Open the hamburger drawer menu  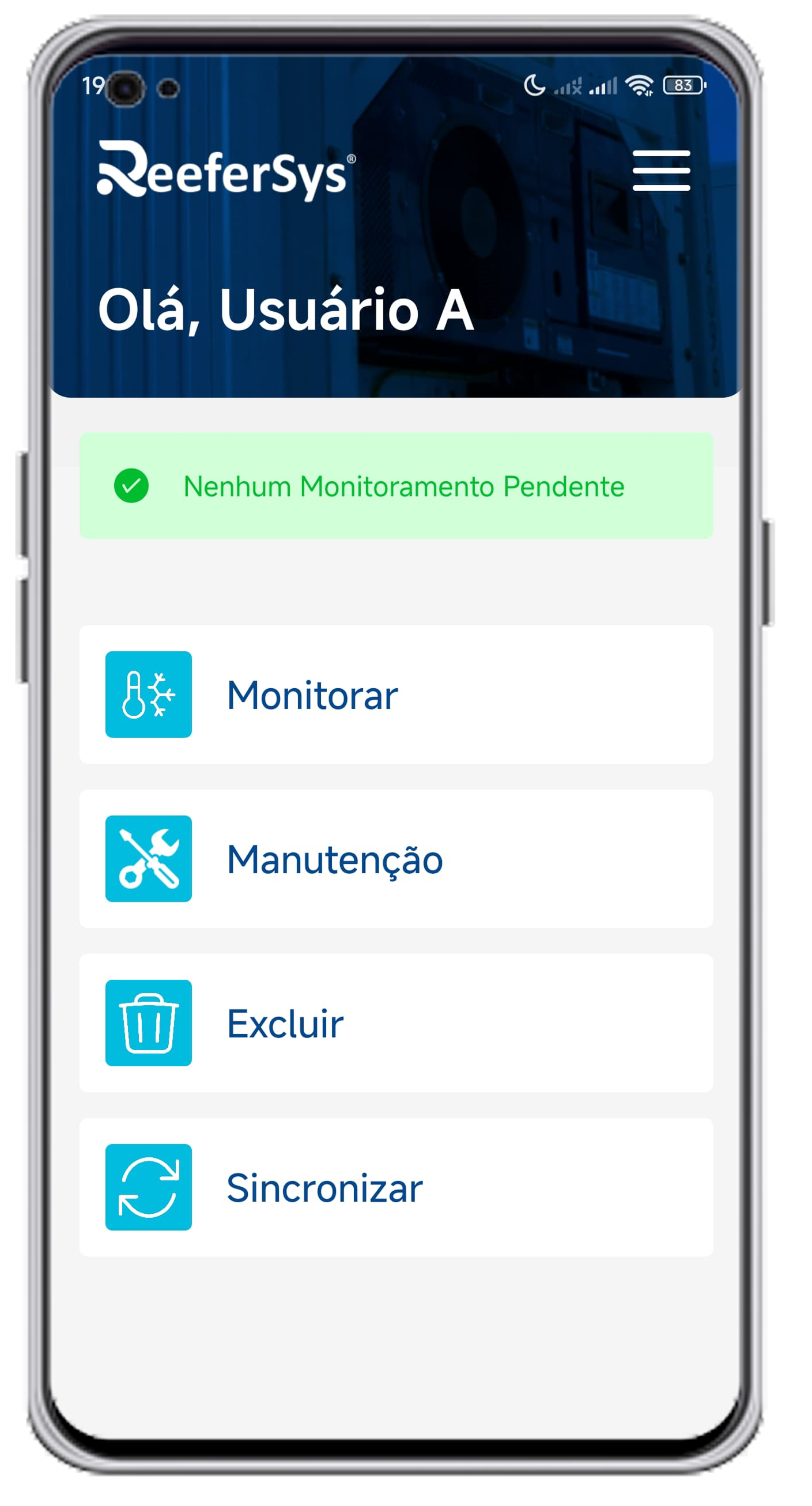661,170
